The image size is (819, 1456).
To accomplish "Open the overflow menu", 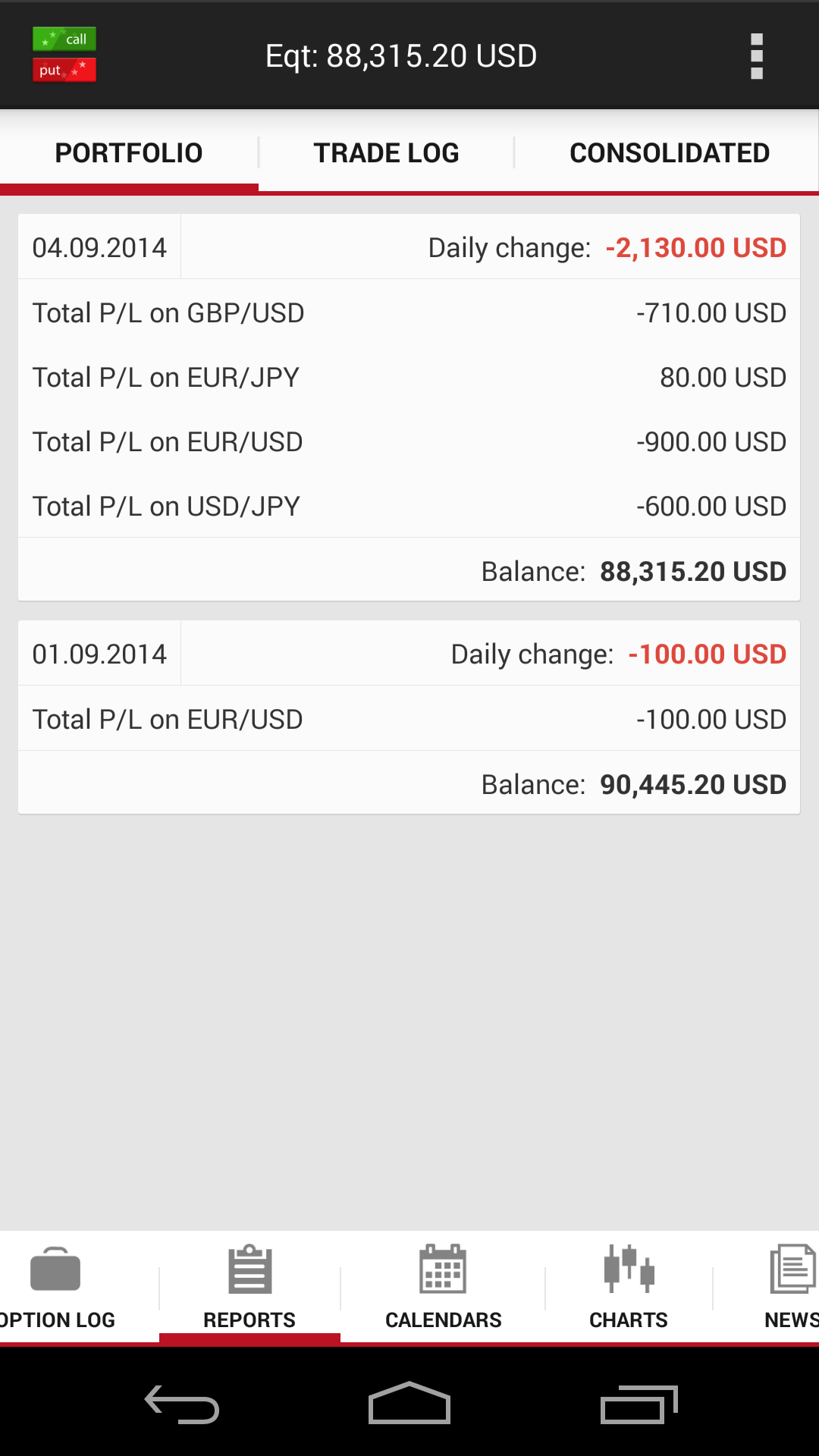I will point(756,56).
